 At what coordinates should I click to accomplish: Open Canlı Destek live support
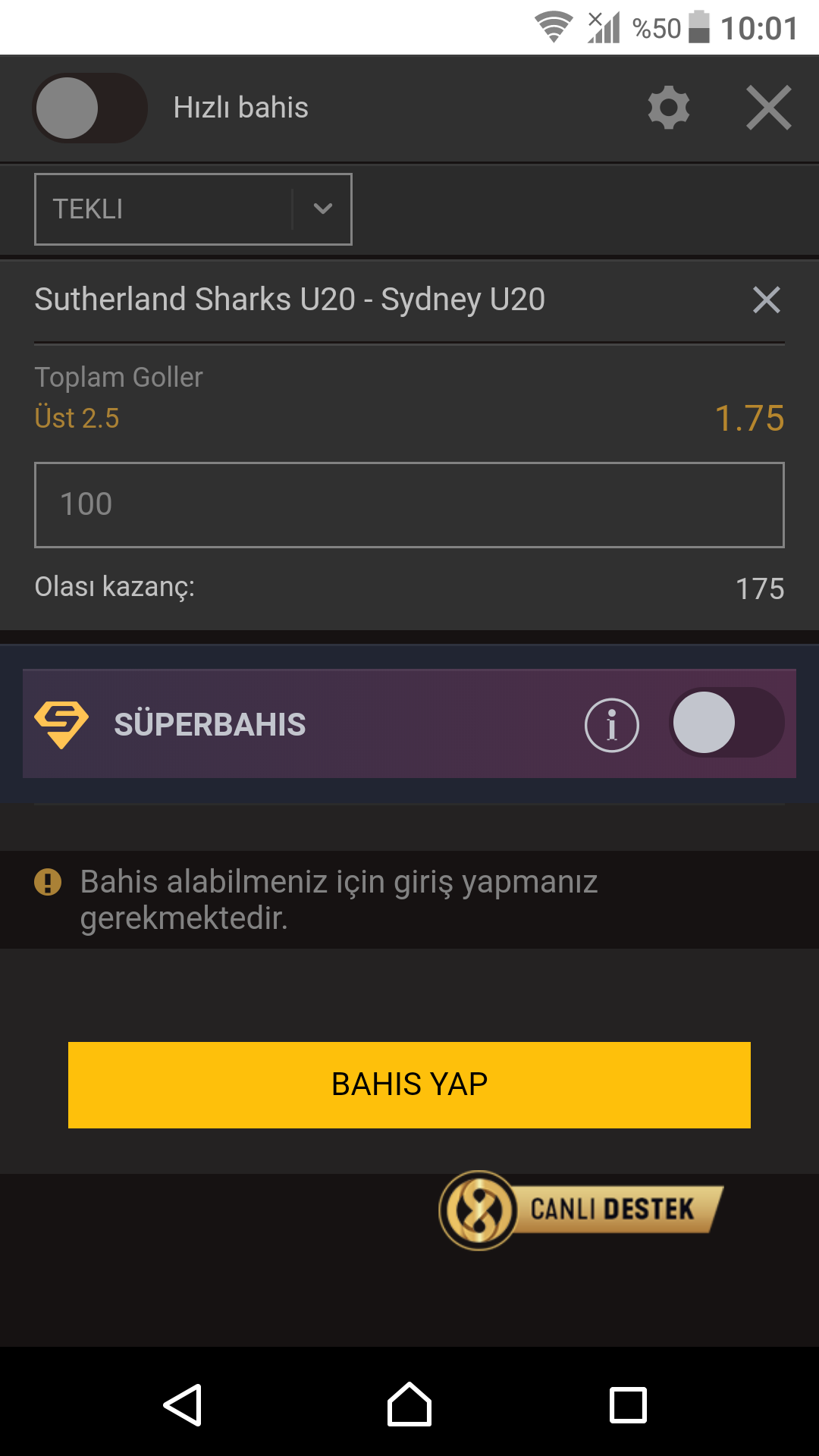581,1210
